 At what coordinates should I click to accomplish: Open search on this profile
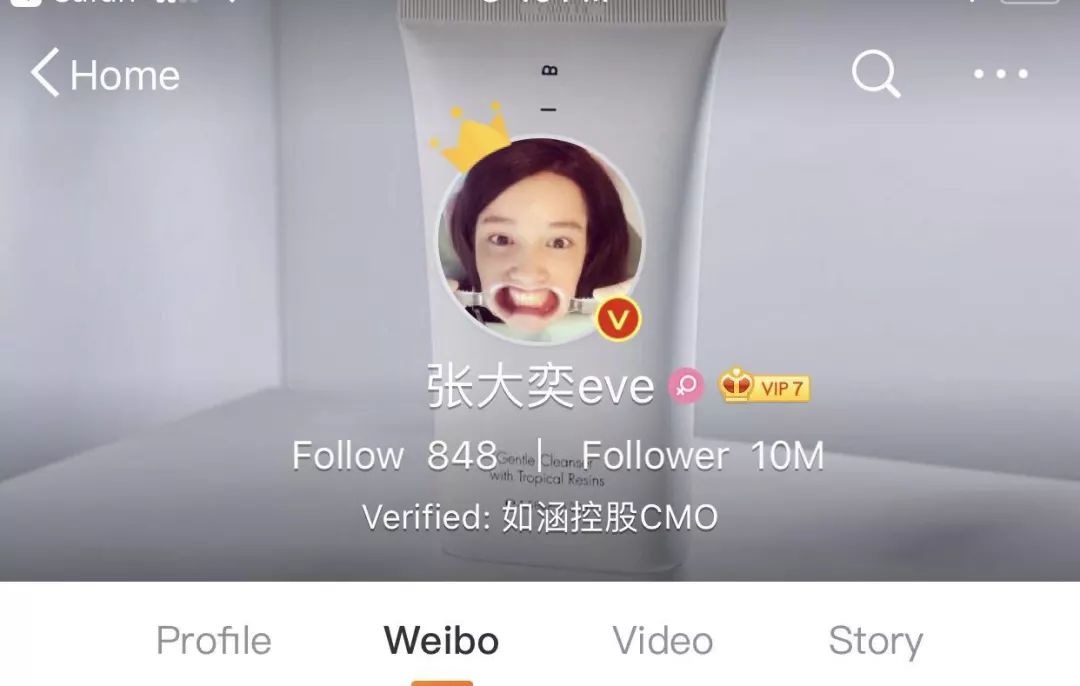click(875, 74)
